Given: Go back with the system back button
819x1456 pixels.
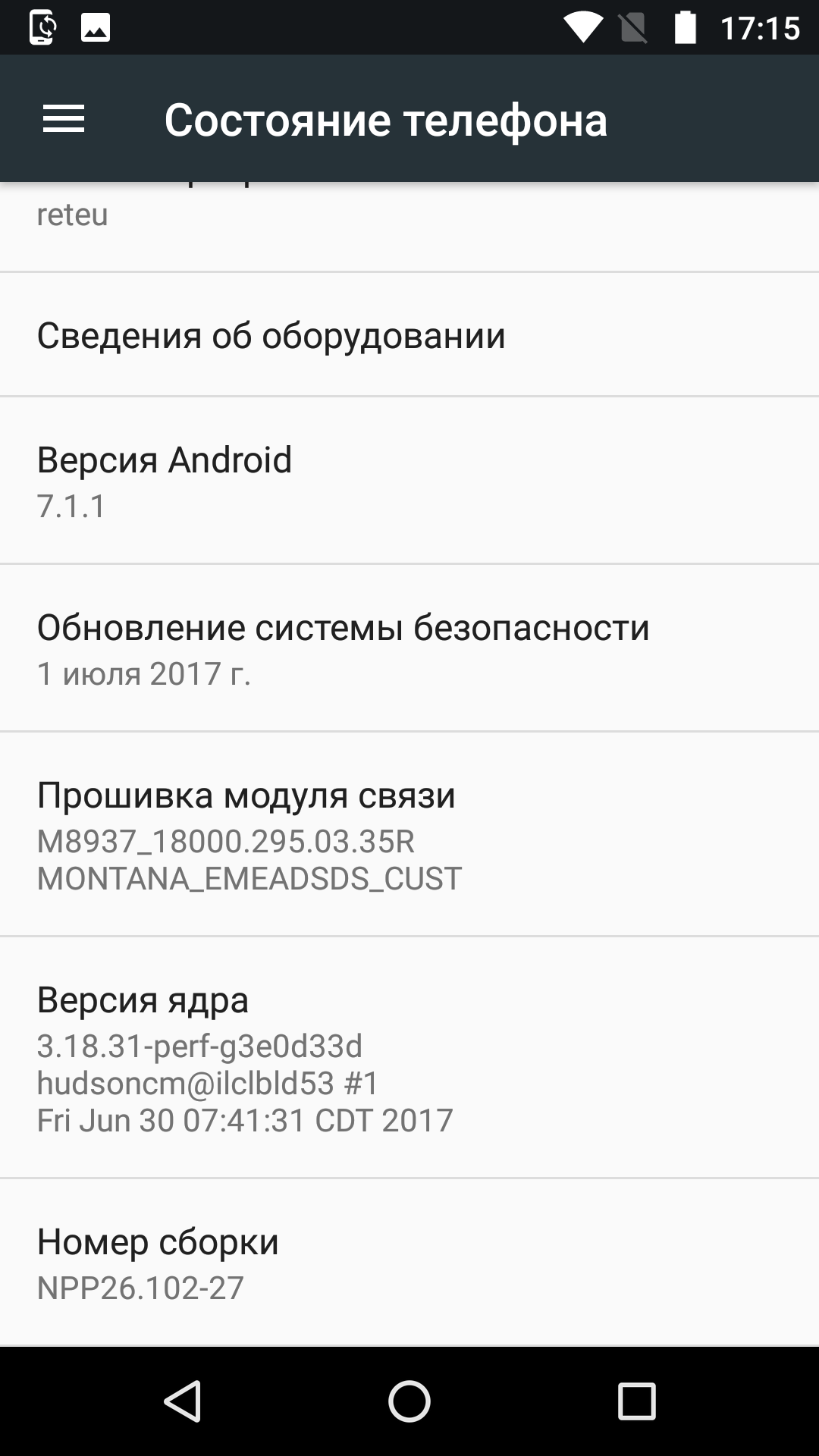Looking at the screenshot, I should (x=183, y=1401).
